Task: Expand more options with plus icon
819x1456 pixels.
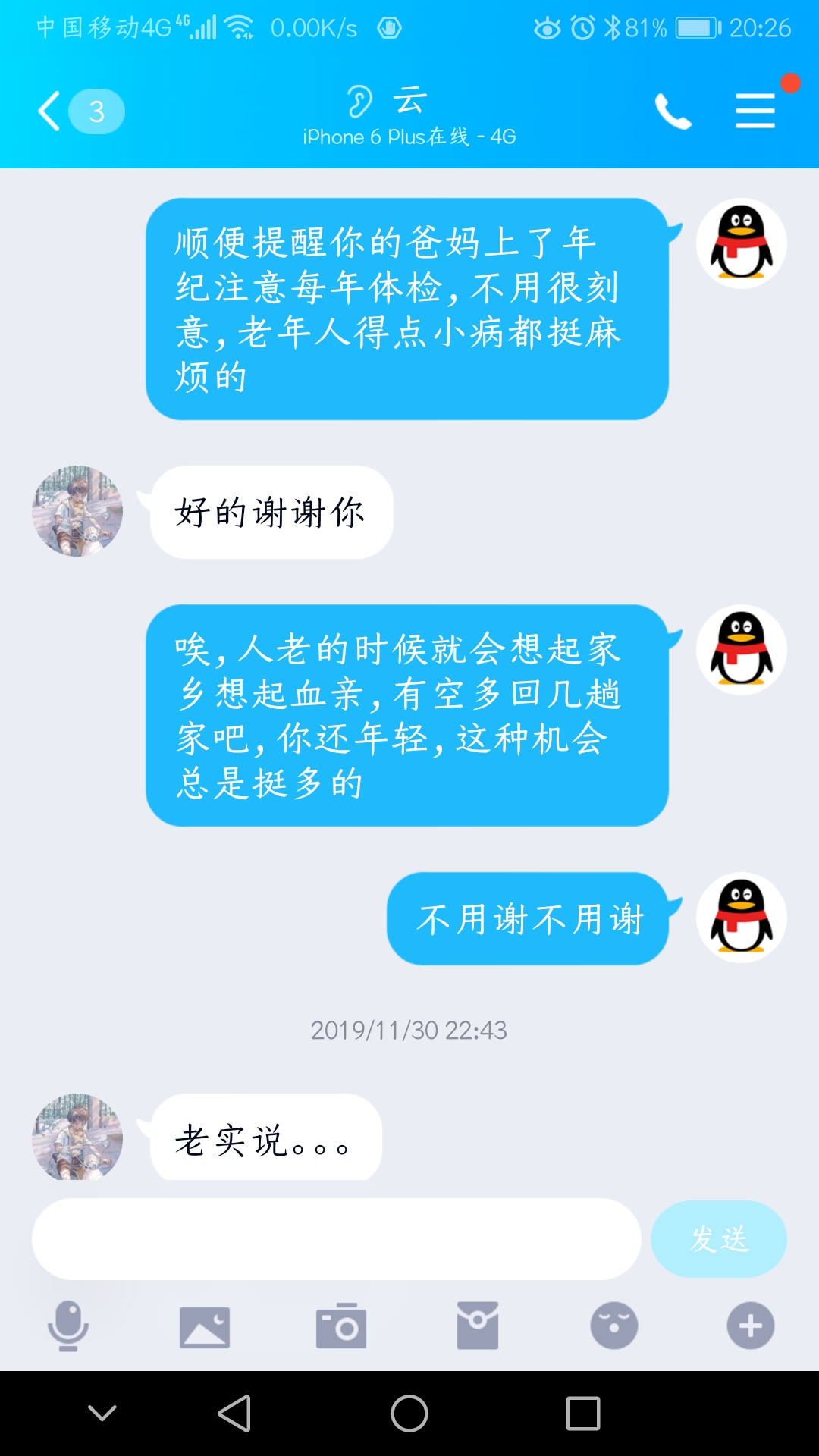Action: pos(751,1326)
